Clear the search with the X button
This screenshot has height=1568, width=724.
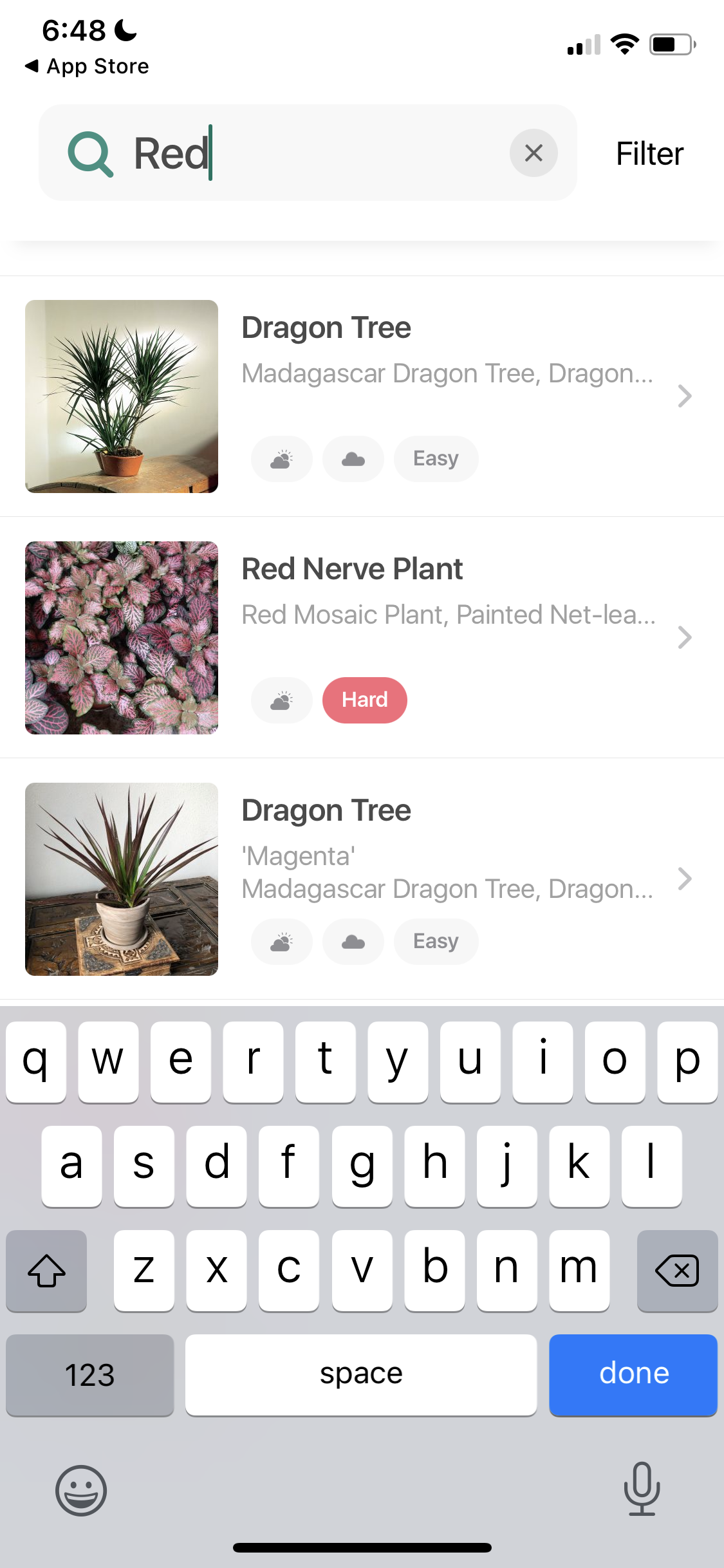pyautogui.click(x=534, y=153)
